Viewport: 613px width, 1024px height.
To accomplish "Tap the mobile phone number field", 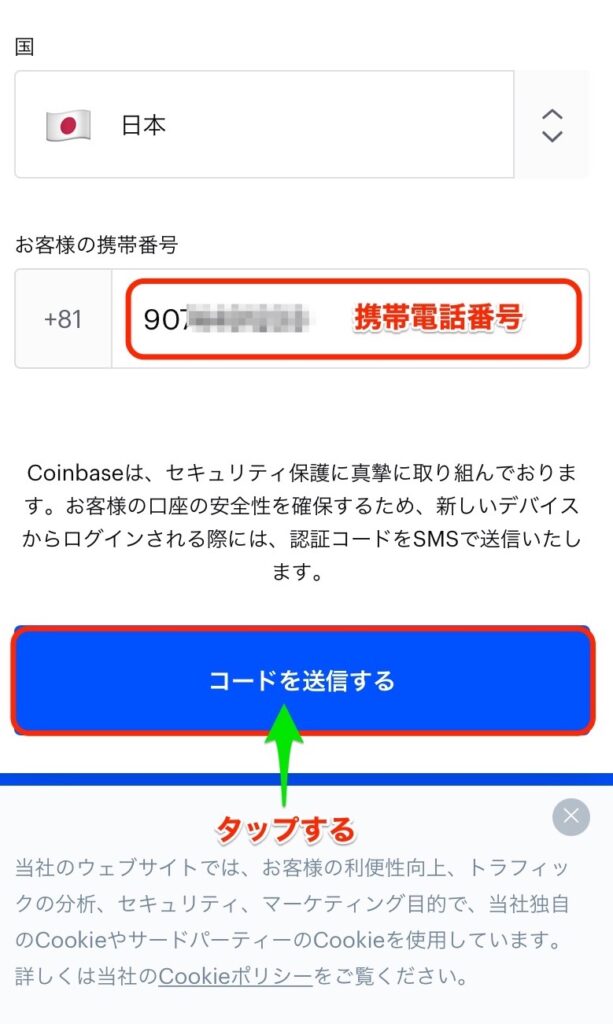I will [x=350, y=319].
